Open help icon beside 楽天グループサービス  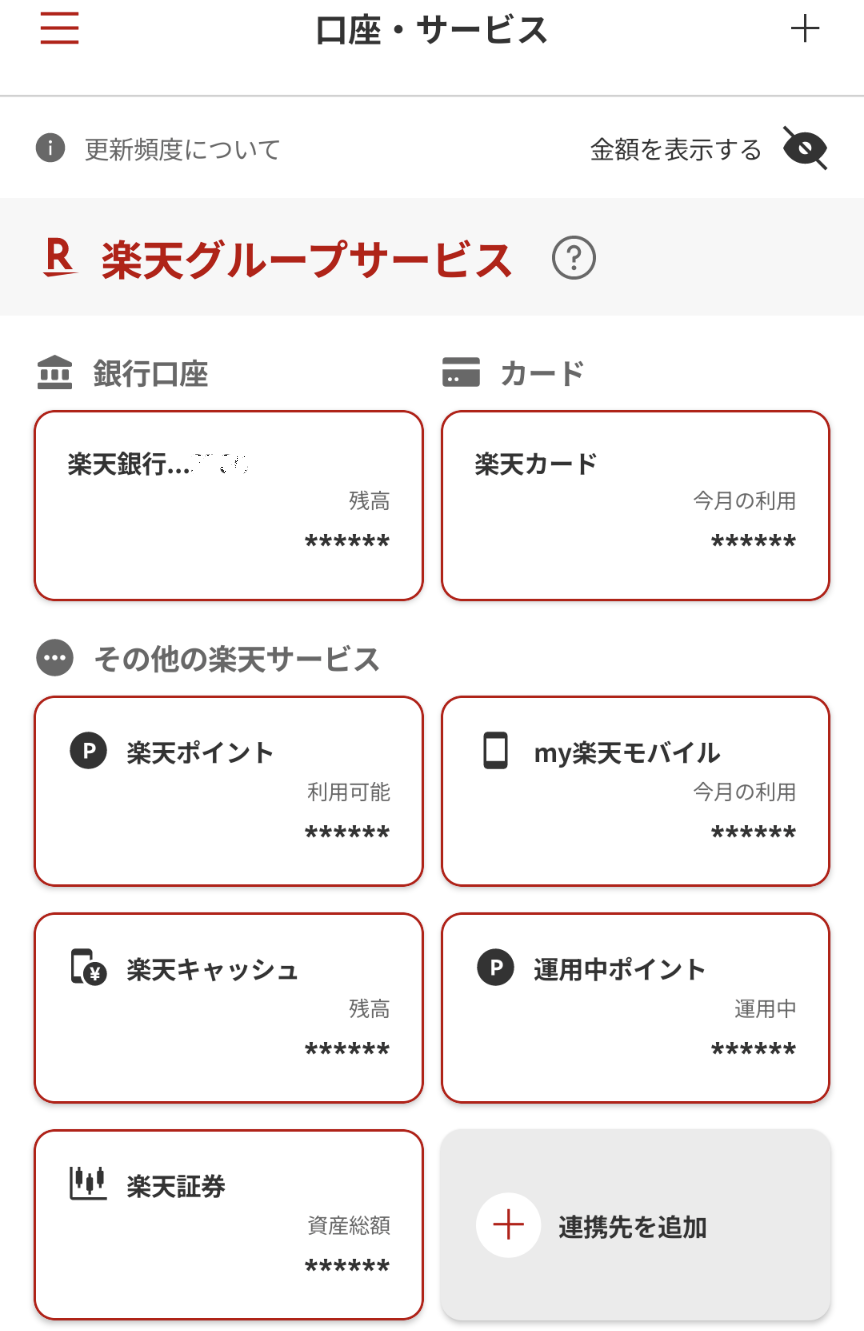(x=574, y=259)
